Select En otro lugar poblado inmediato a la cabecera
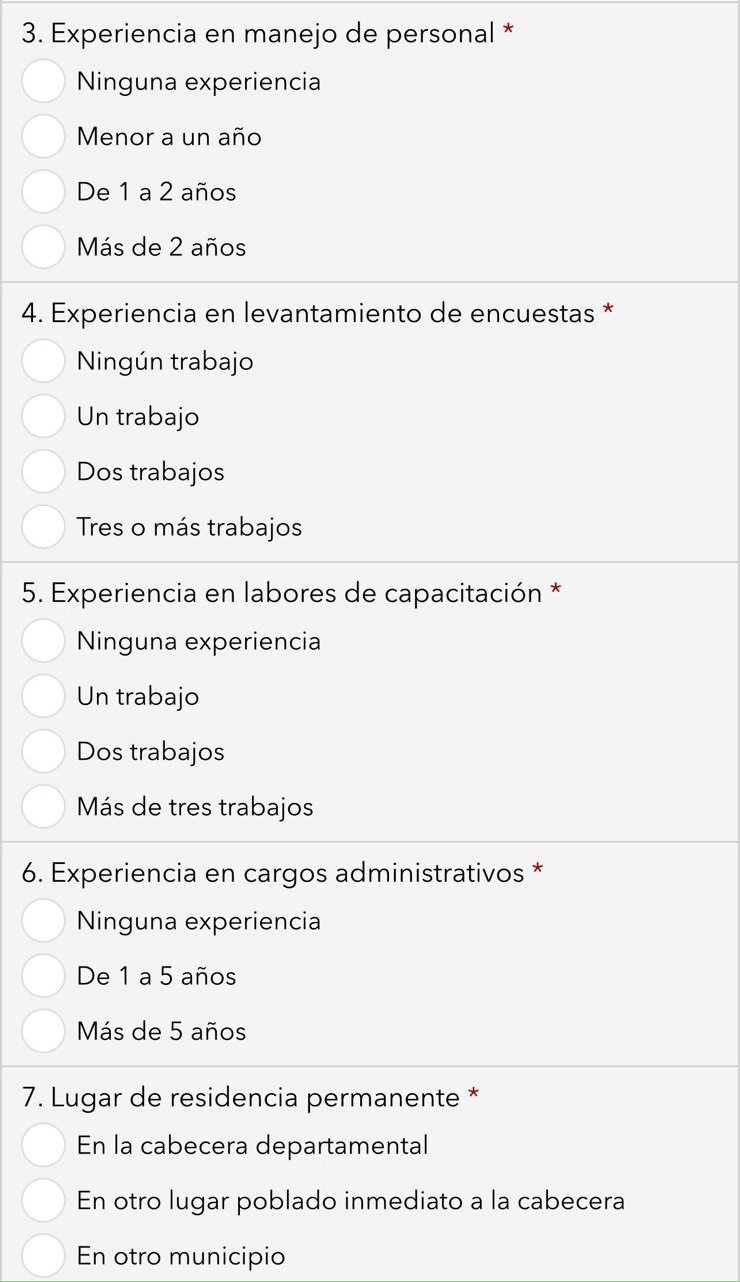 point(43,1201)
